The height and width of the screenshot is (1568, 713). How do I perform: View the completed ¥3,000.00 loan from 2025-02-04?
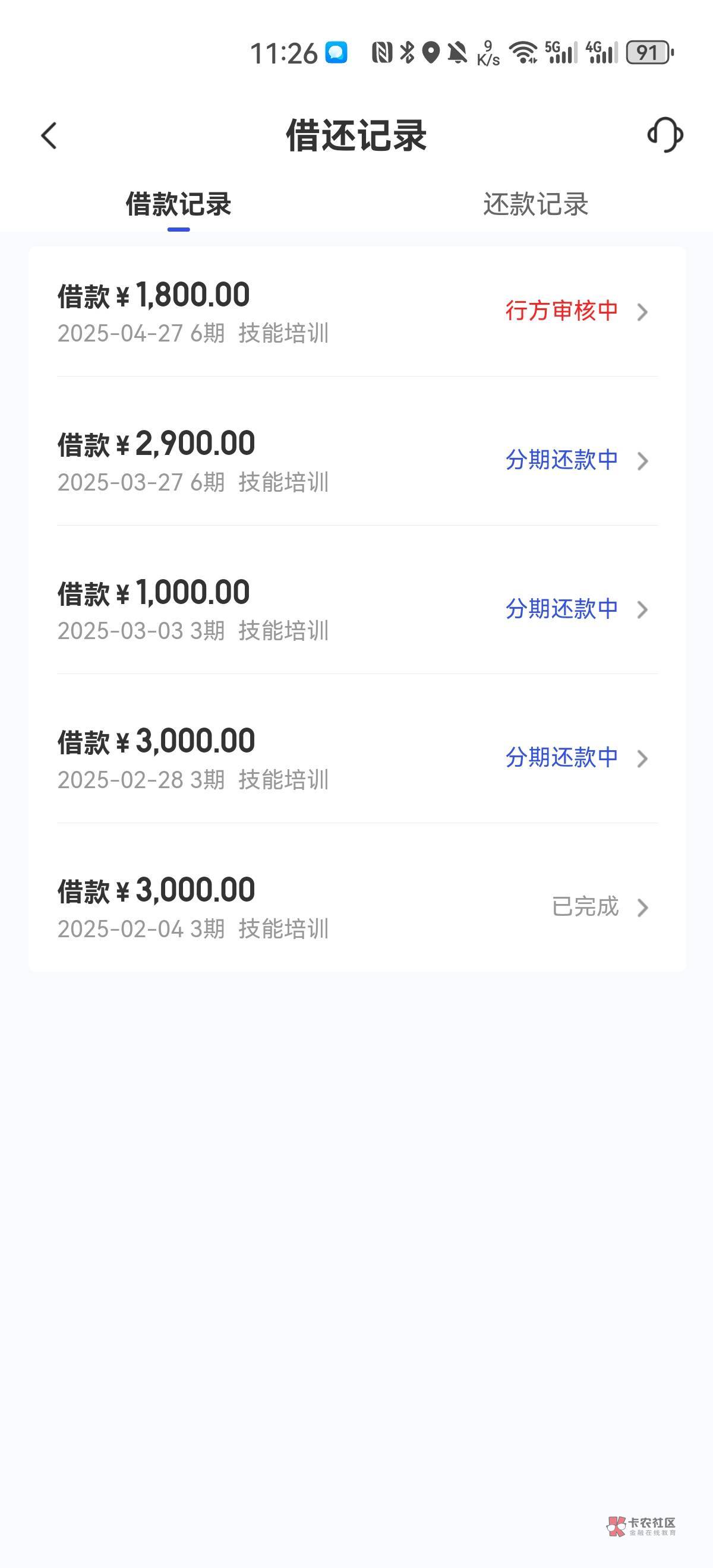358,908
